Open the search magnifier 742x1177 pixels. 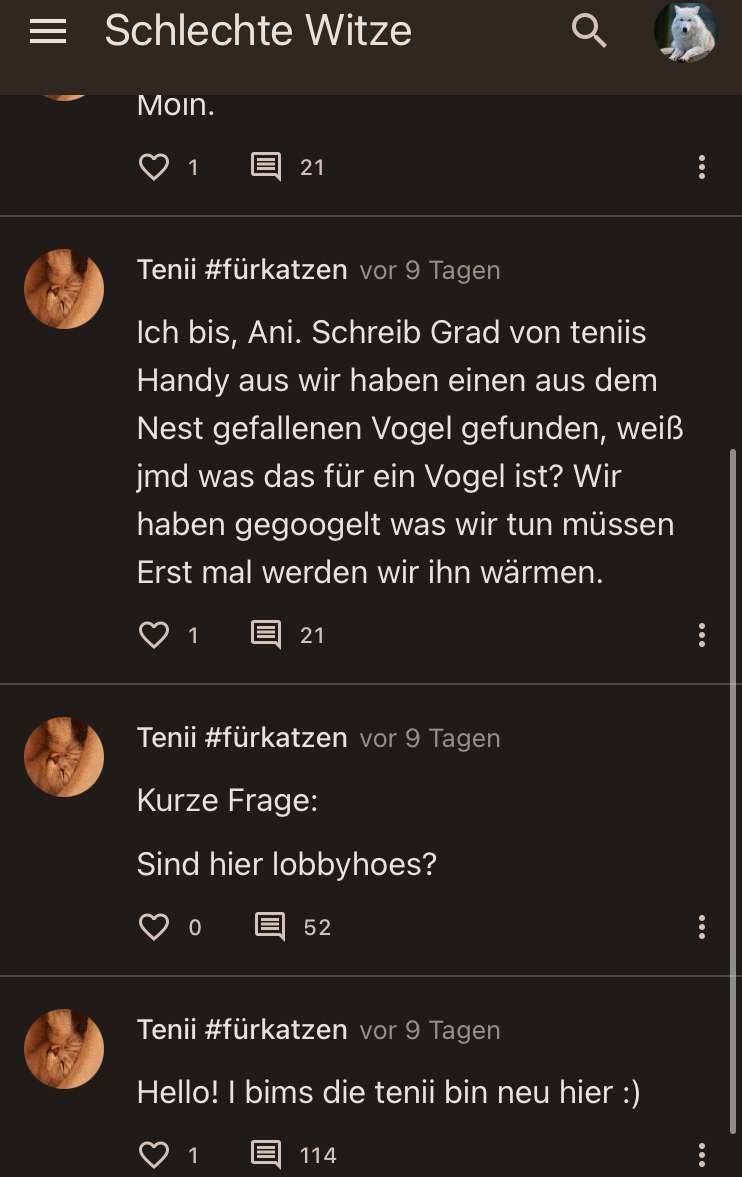coord(589,32)
